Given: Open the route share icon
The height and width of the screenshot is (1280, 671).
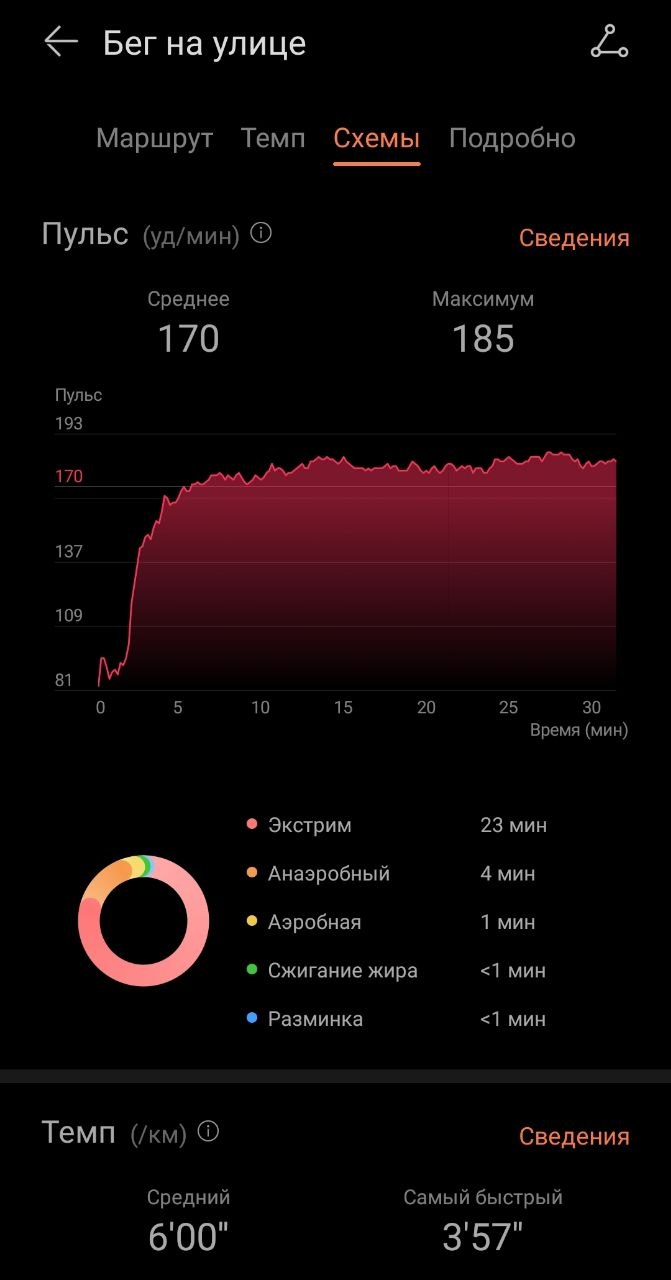Looking at the screenshot, I should click(609, 42).
